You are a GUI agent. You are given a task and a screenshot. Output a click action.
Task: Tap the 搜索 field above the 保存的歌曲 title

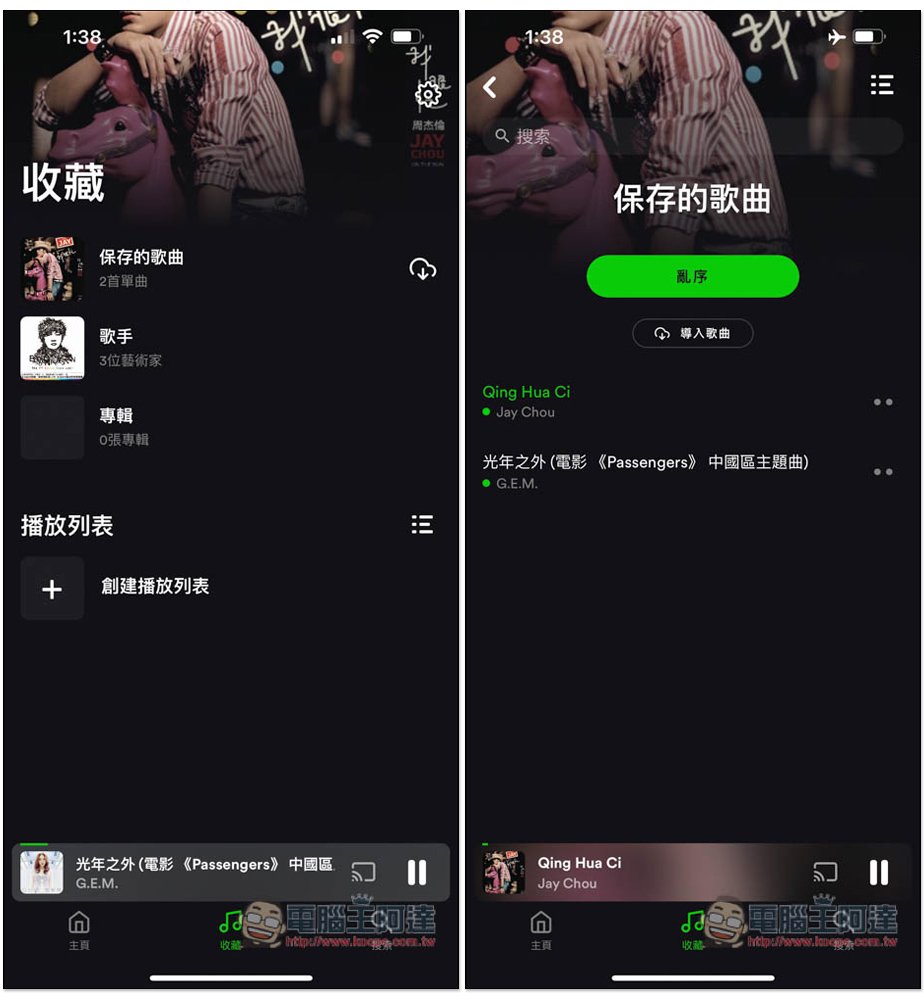(x=690, y=136)
